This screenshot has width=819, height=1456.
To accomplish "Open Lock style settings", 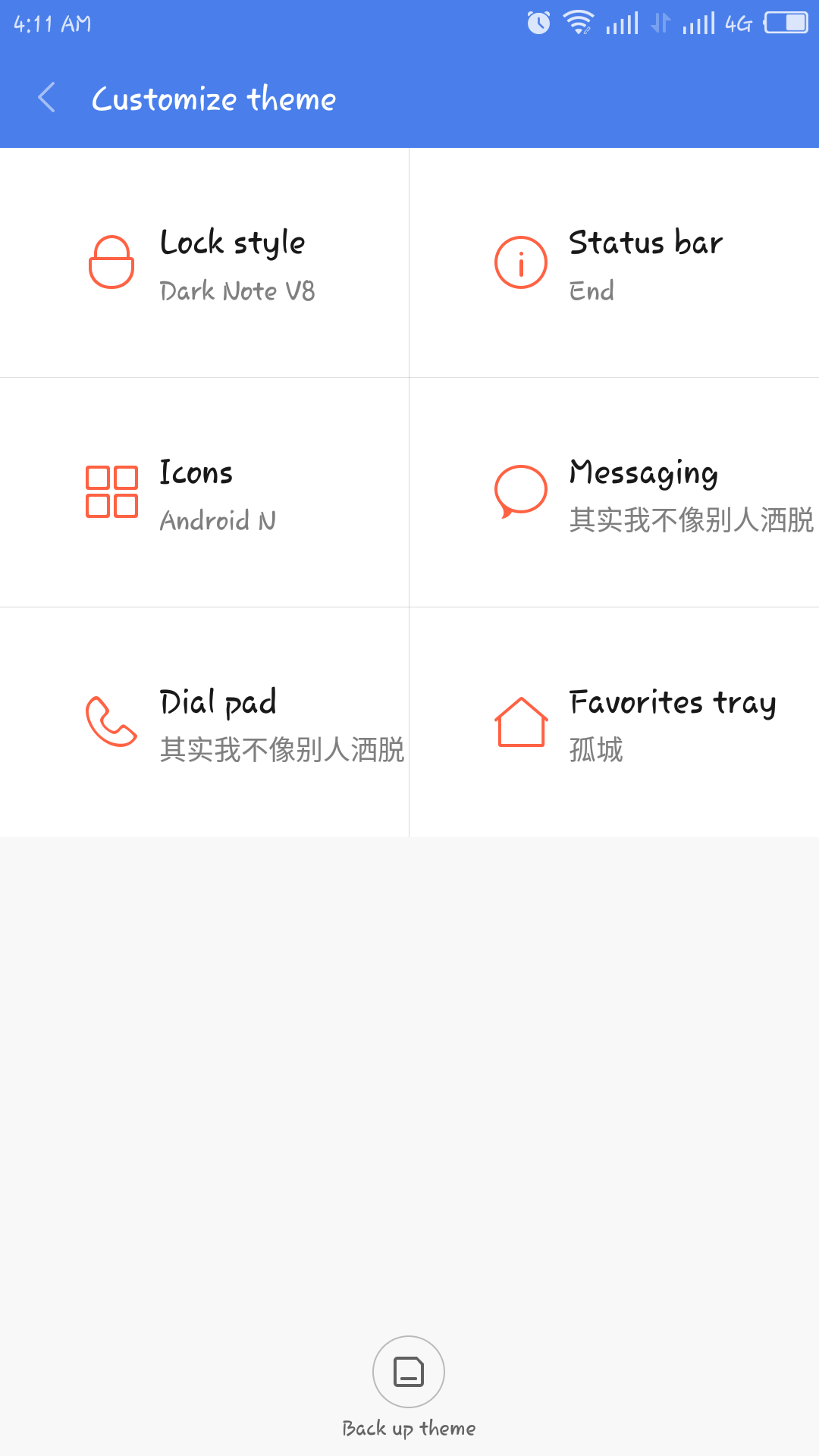I will (205, 263).
